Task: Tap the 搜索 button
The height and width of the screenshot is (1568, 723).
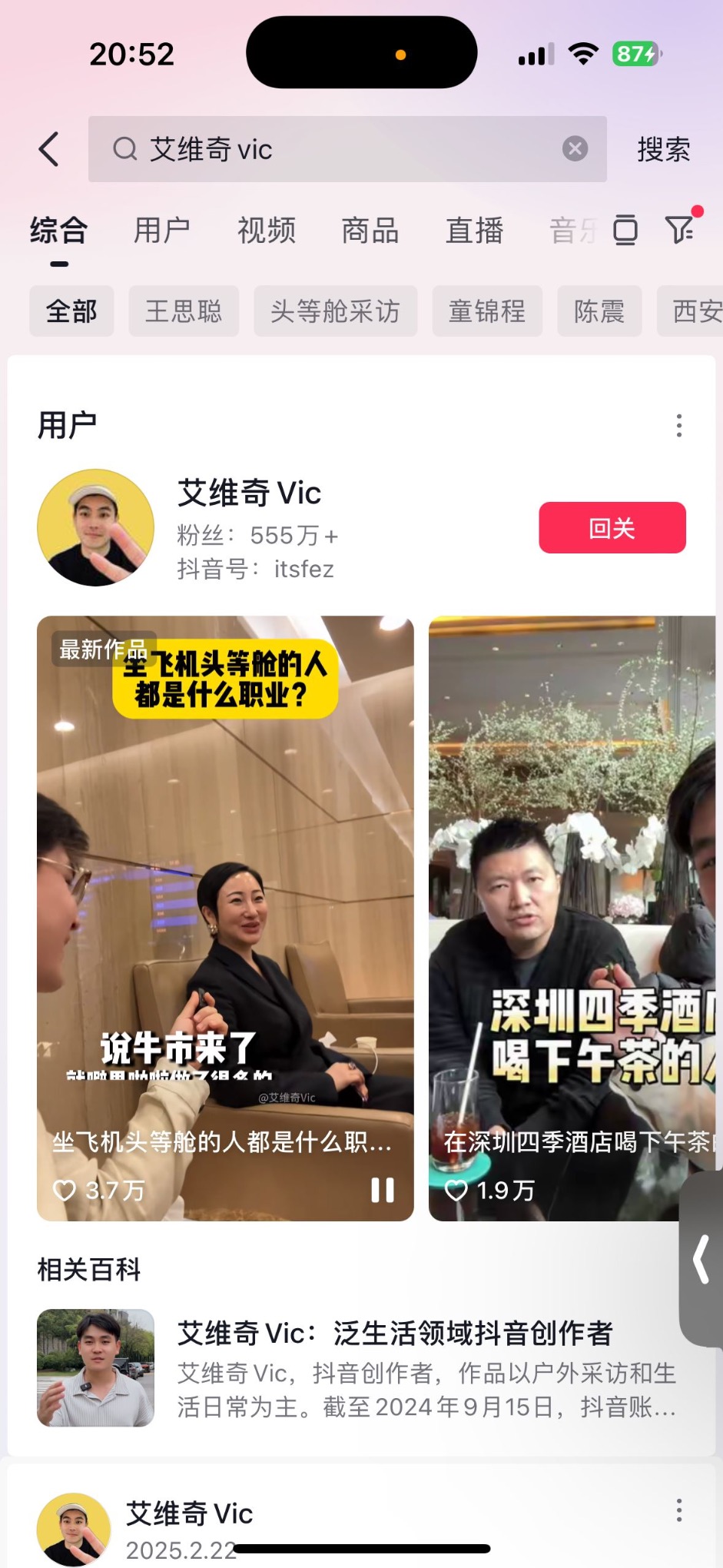Action: (663, 149)
